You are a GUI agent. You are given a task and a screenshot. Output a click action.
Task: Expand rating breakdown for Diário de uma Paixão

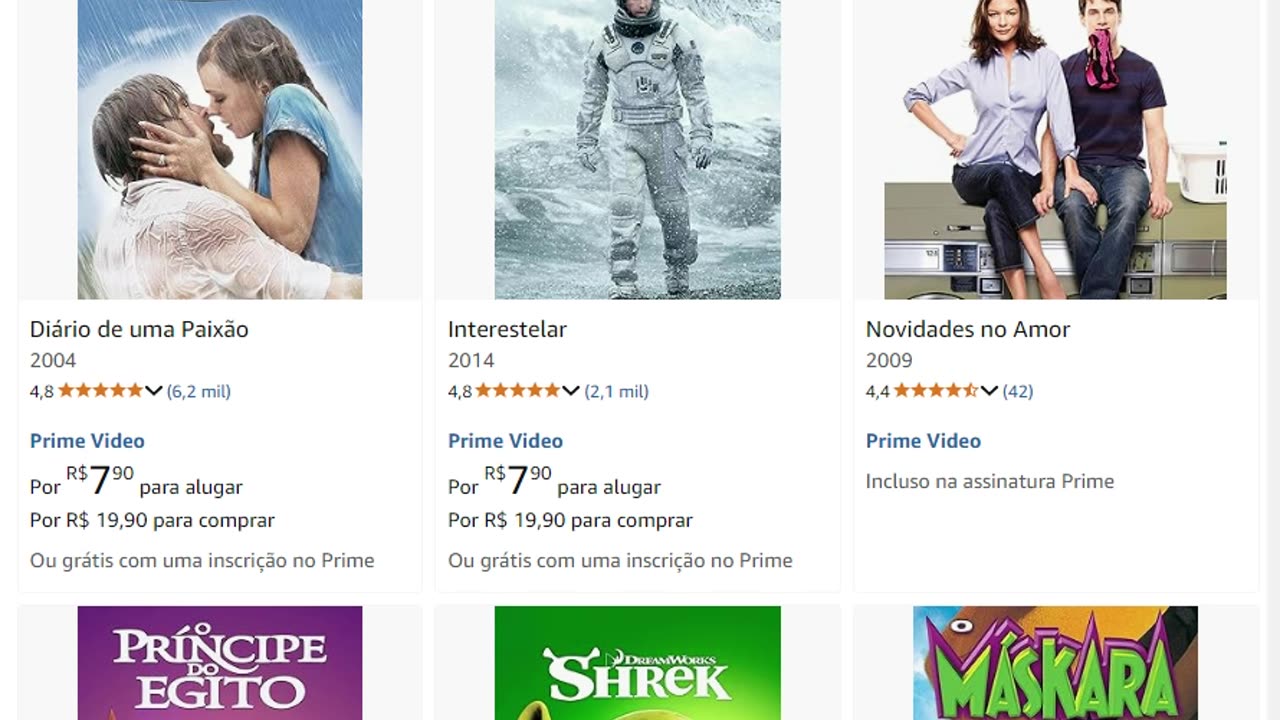tap(153, 391)
